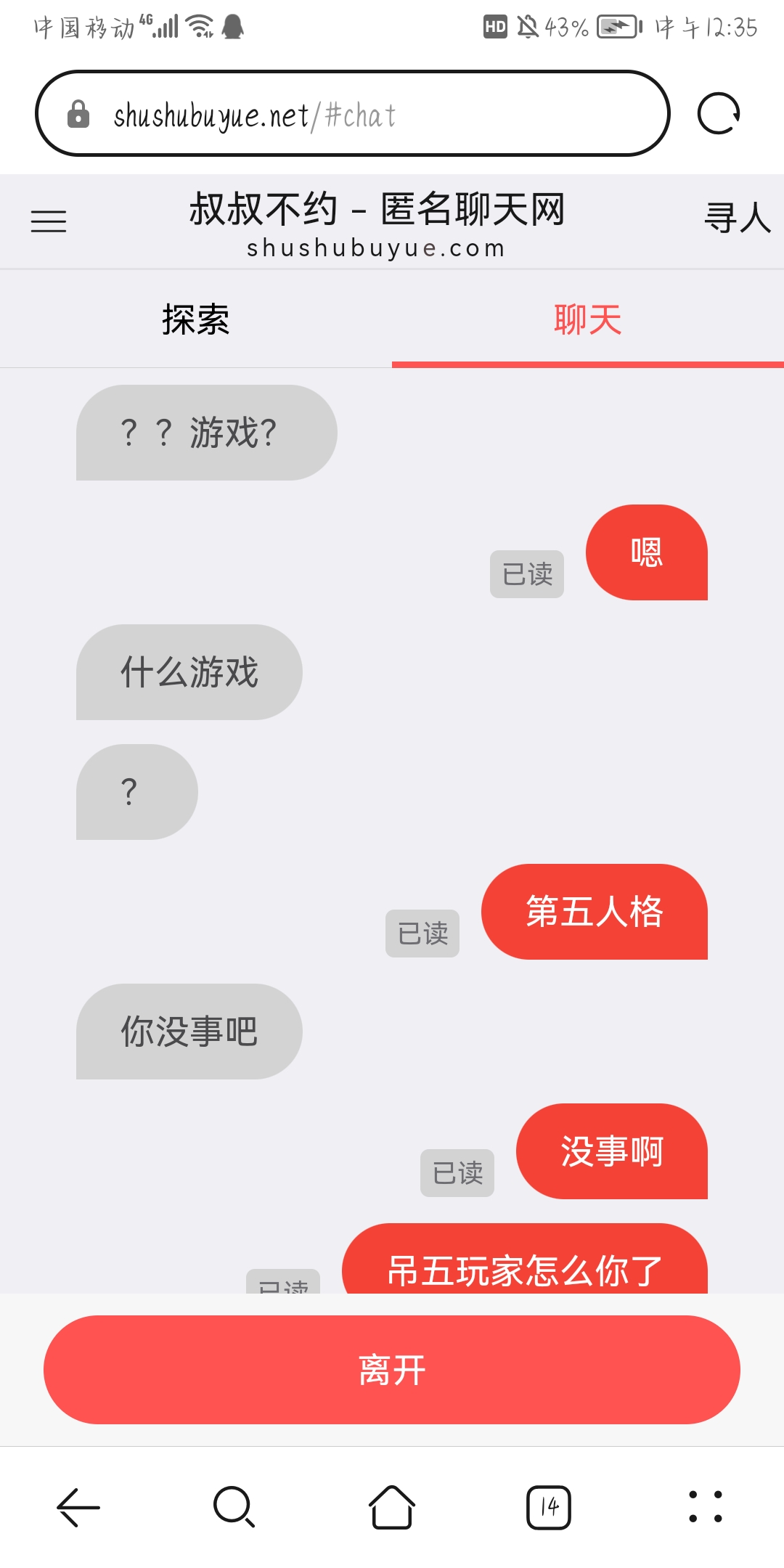The width and height of the screenshot is (784, 1568).
Task: Open the tab switcher showing 14 tabs
Action: click(549, 1508)
